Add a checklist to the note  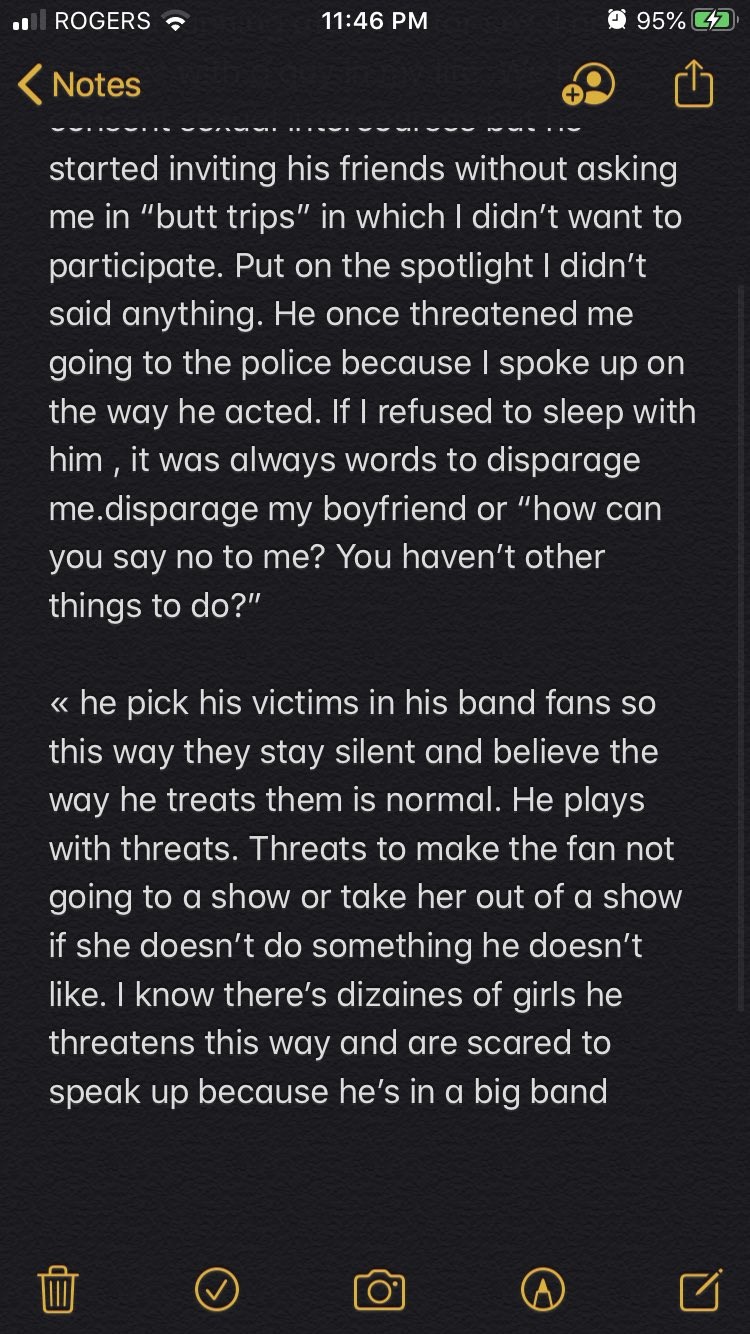[x=217, y=1289]
